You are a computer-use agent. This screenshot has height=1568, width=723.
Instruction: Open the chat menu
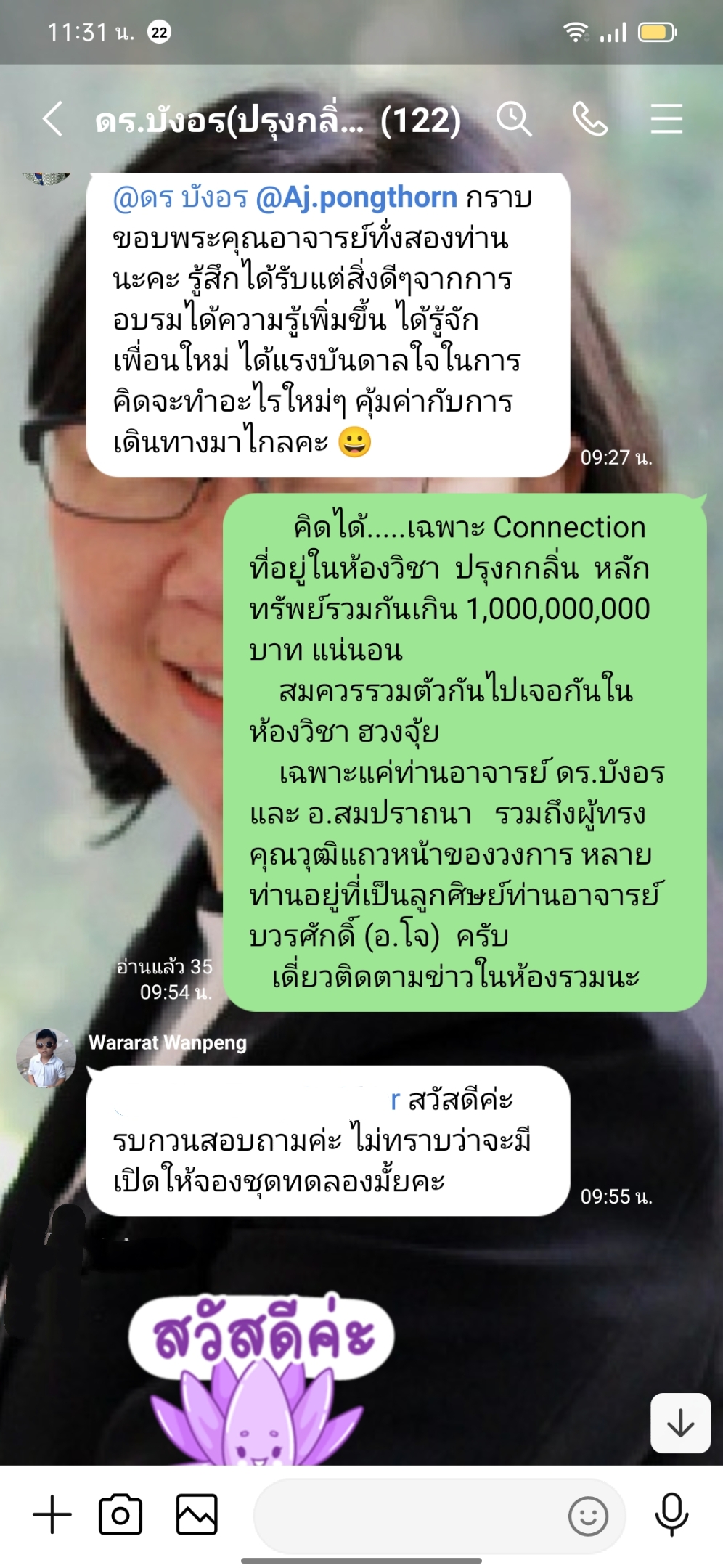(x=666, y=119)
